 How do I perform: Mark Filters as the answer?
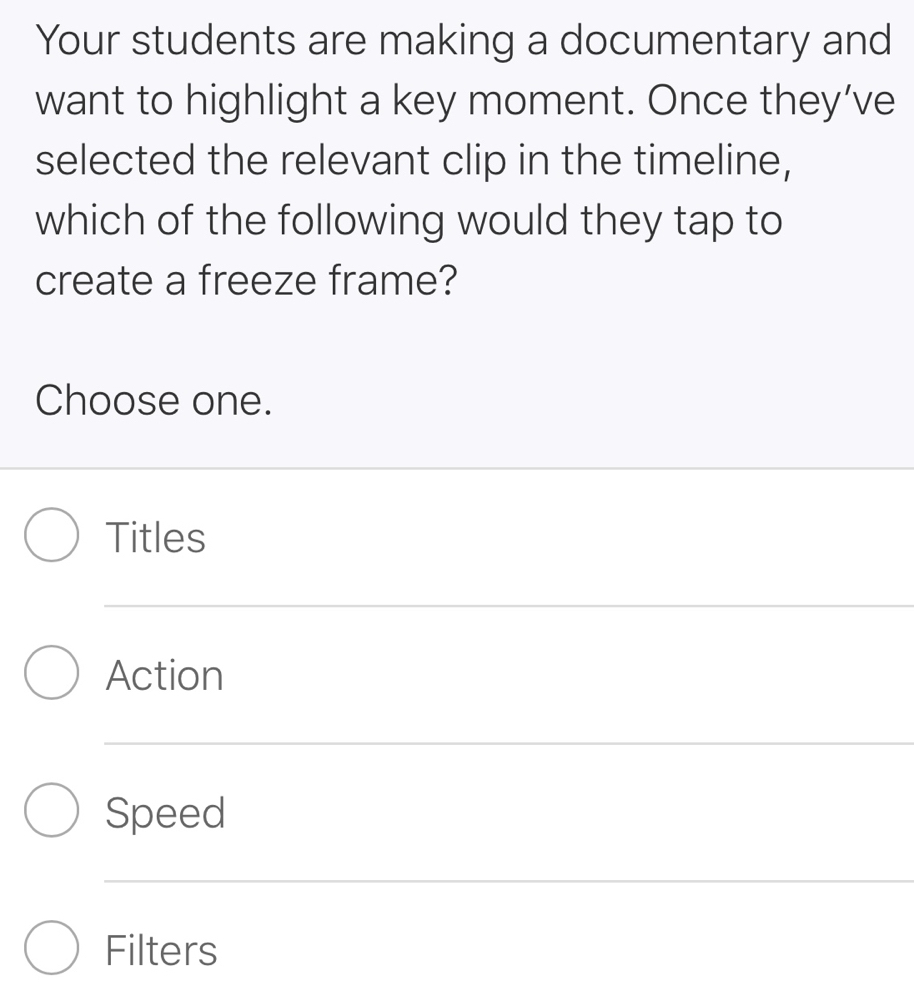(52, 949)
